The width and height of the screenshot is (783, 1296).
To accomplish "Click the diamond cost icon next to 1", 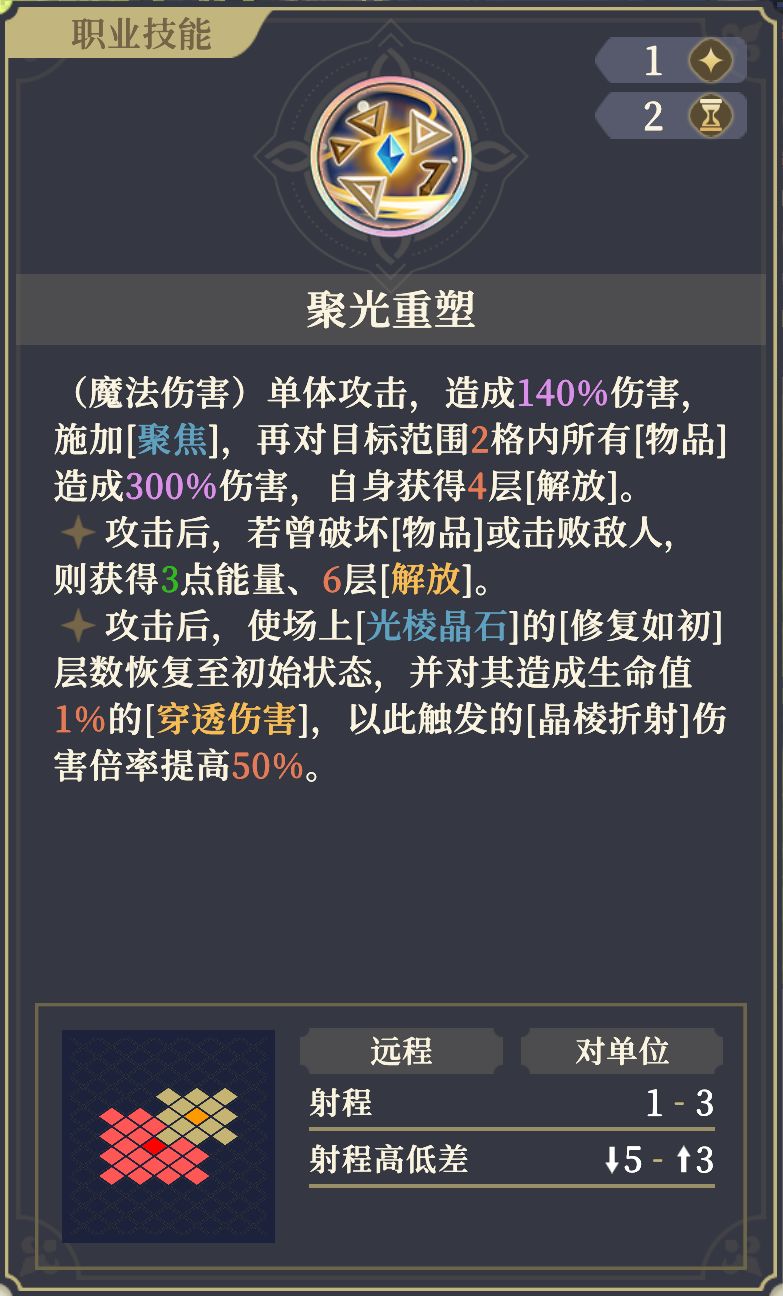I will 708,62.
